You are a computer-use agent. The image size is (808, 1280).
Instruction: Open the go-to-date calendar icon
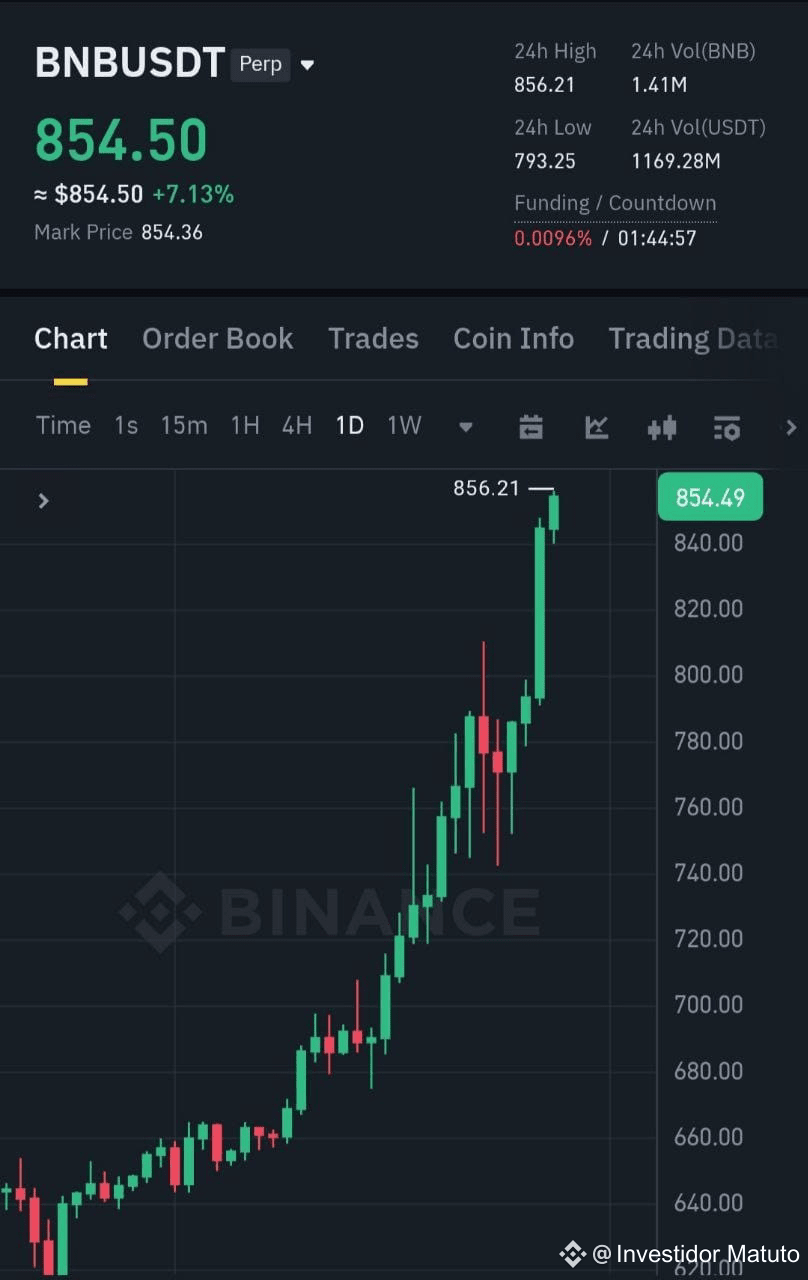pos(531,427)
